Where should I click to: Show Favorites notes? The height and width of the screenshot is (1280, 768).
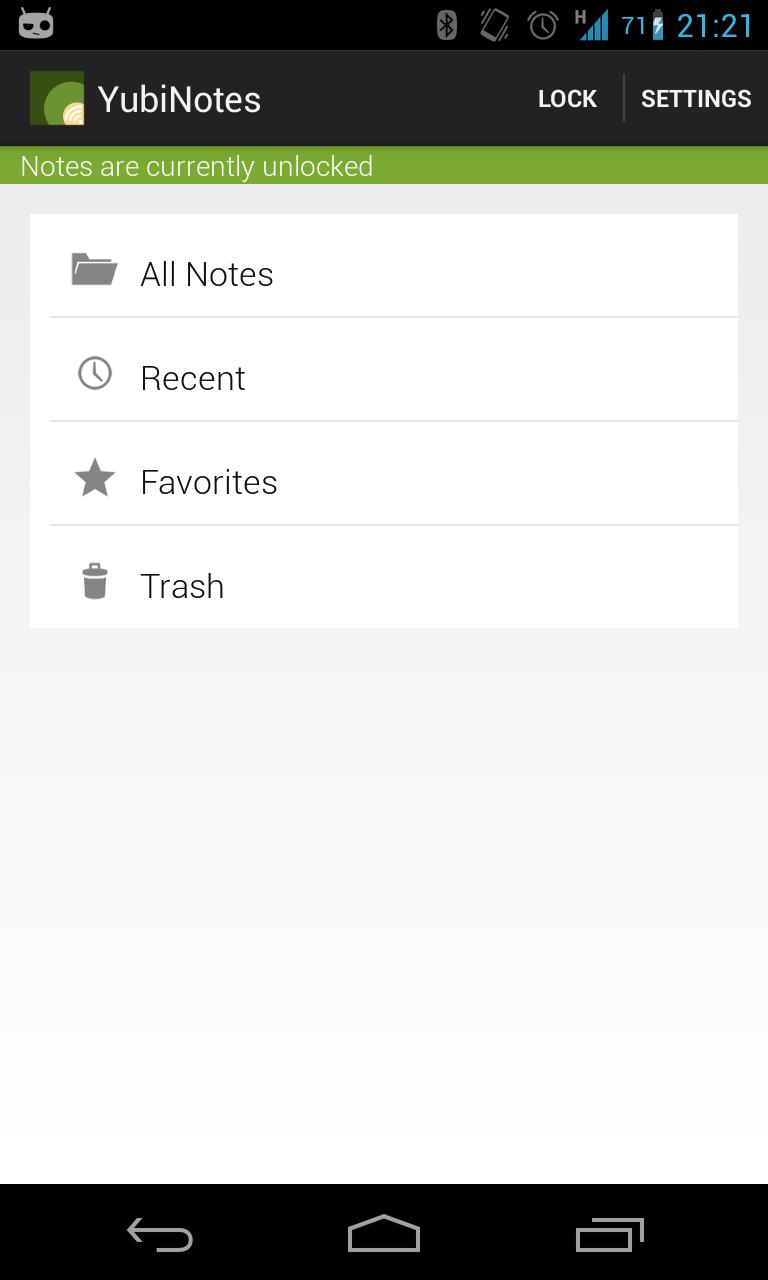(x=384, y=481)
